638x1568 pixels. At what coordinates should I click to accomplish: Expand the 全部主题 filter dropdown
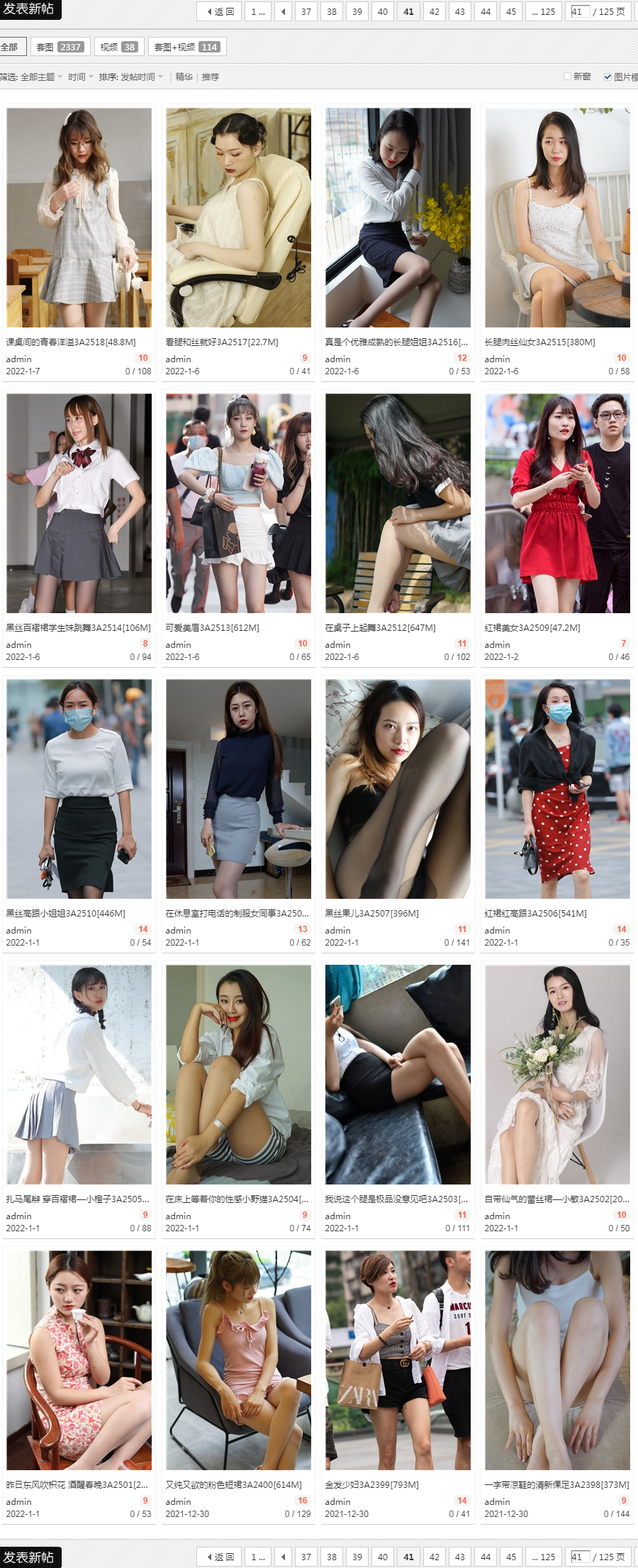41,77
